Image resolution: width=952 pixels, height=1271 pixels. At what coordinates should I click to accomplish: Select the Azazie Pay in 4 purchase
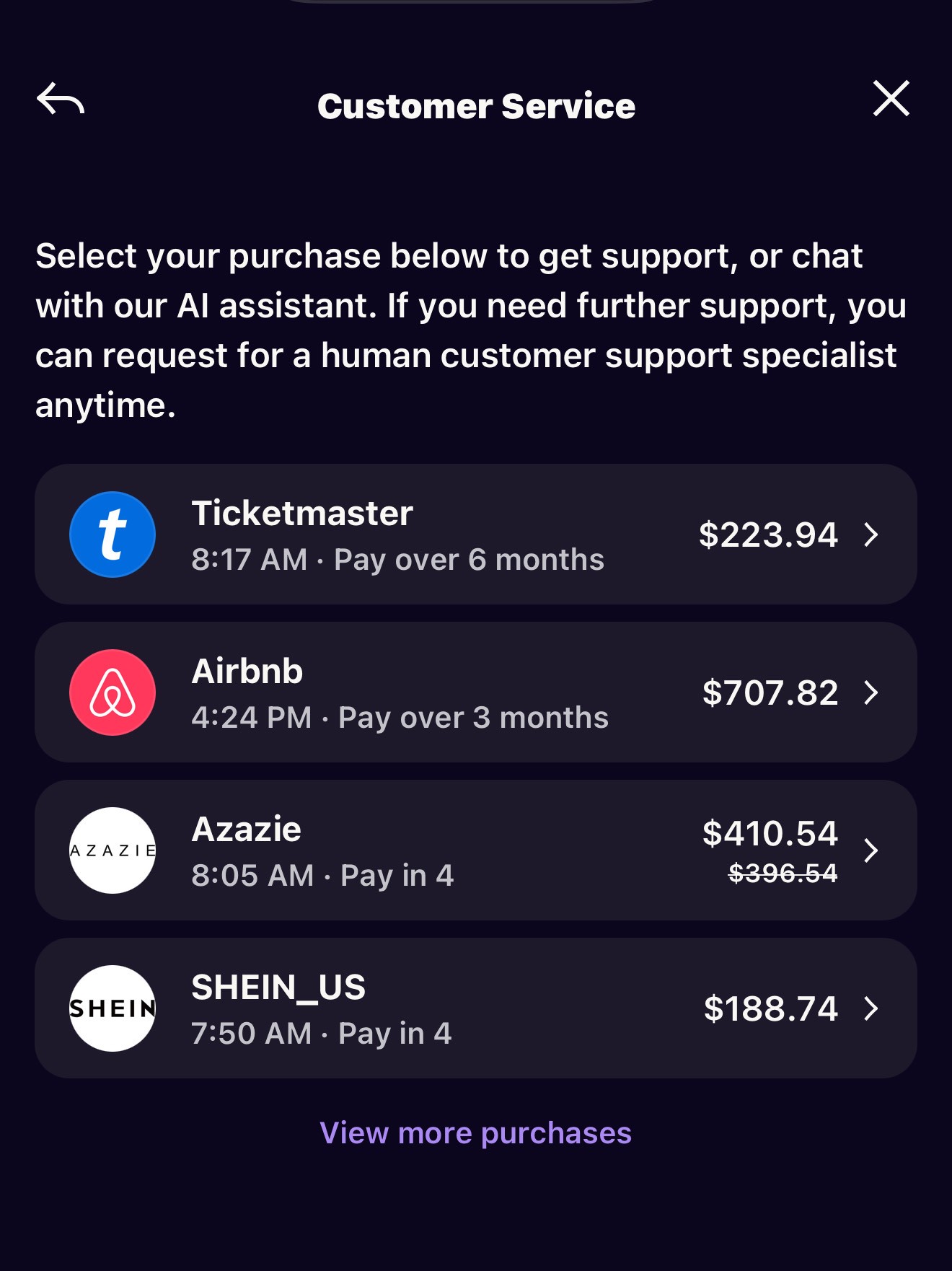pos(476,850)
